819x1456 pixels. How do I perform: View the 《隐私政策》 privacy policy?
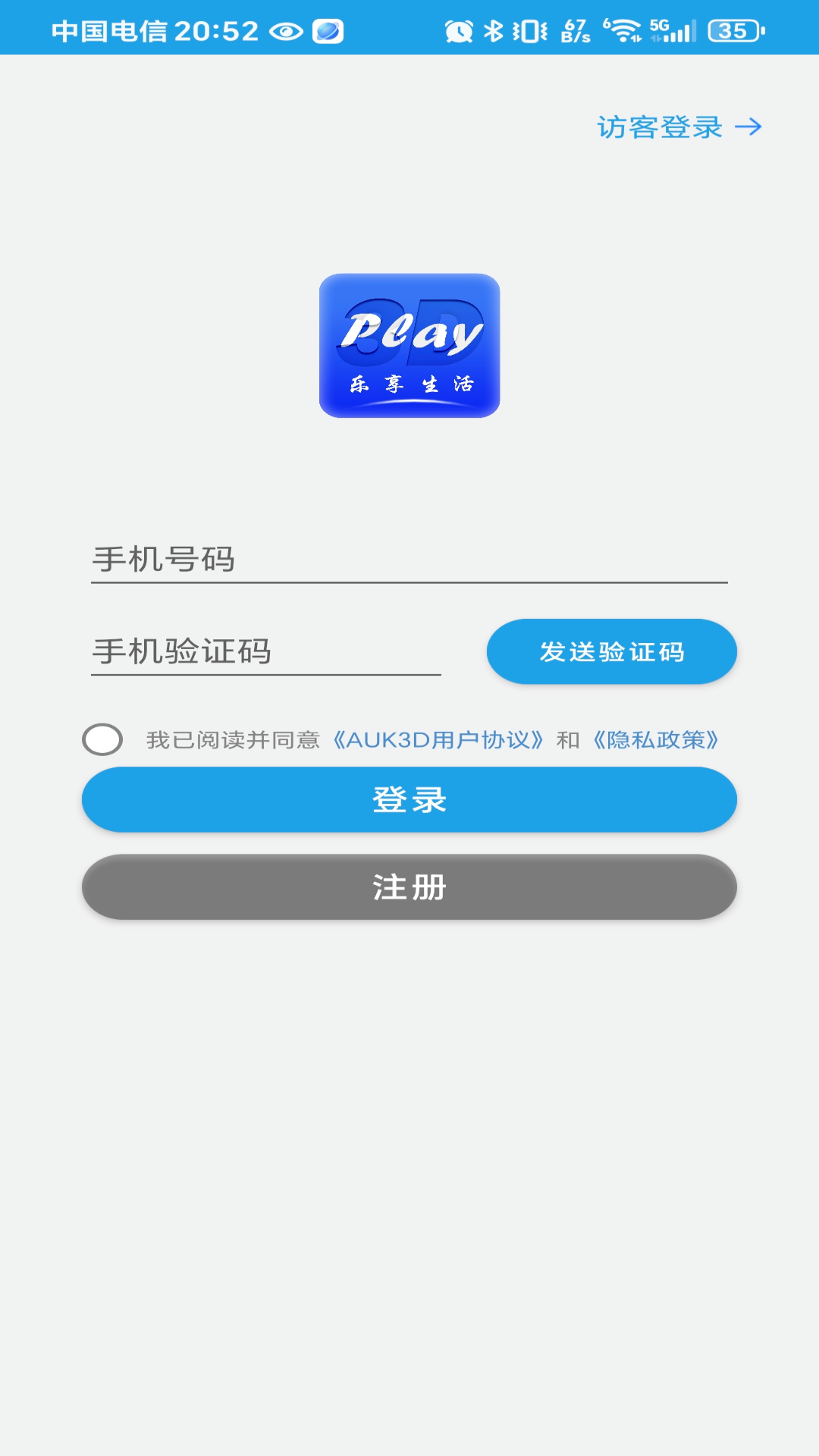pyautogui.click(x=658, y=739)
